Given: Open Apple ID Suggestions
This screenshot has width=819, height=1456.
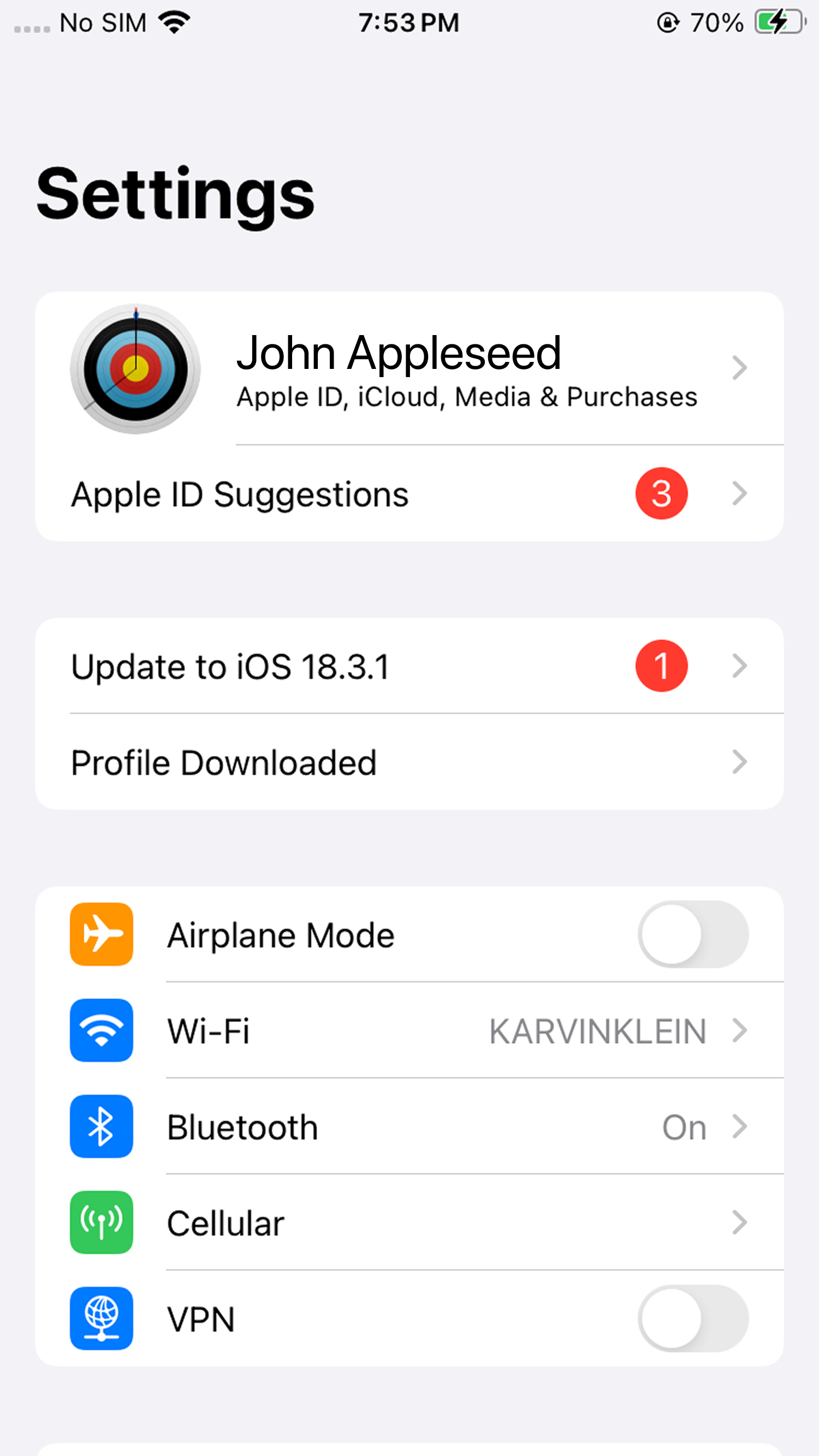Looking at the screenshot, I should (x=408, y=494).
